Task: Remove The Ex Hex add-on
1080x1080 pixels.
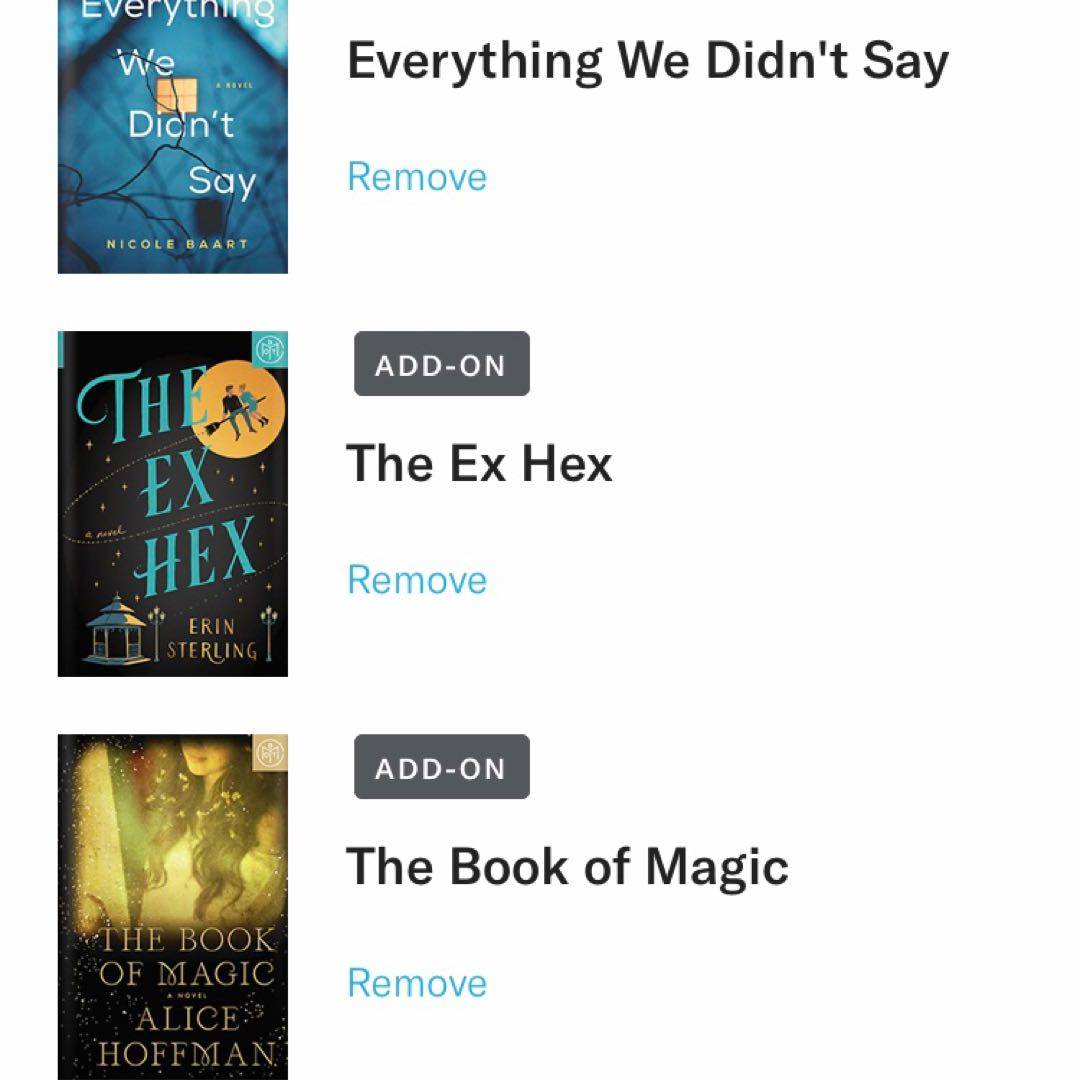Action: [417, 580]
